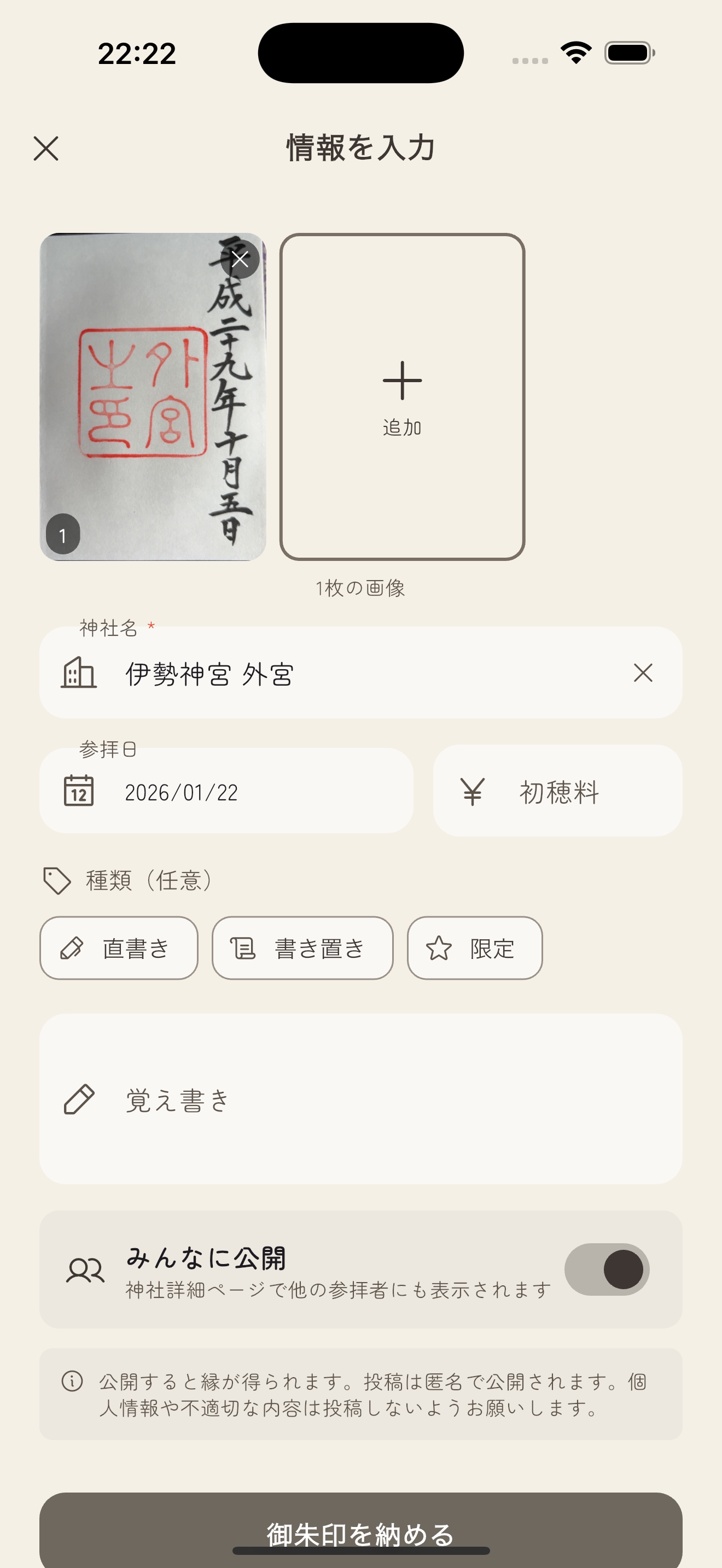Open the 2026/01/22 date picker

coord(228,791)
